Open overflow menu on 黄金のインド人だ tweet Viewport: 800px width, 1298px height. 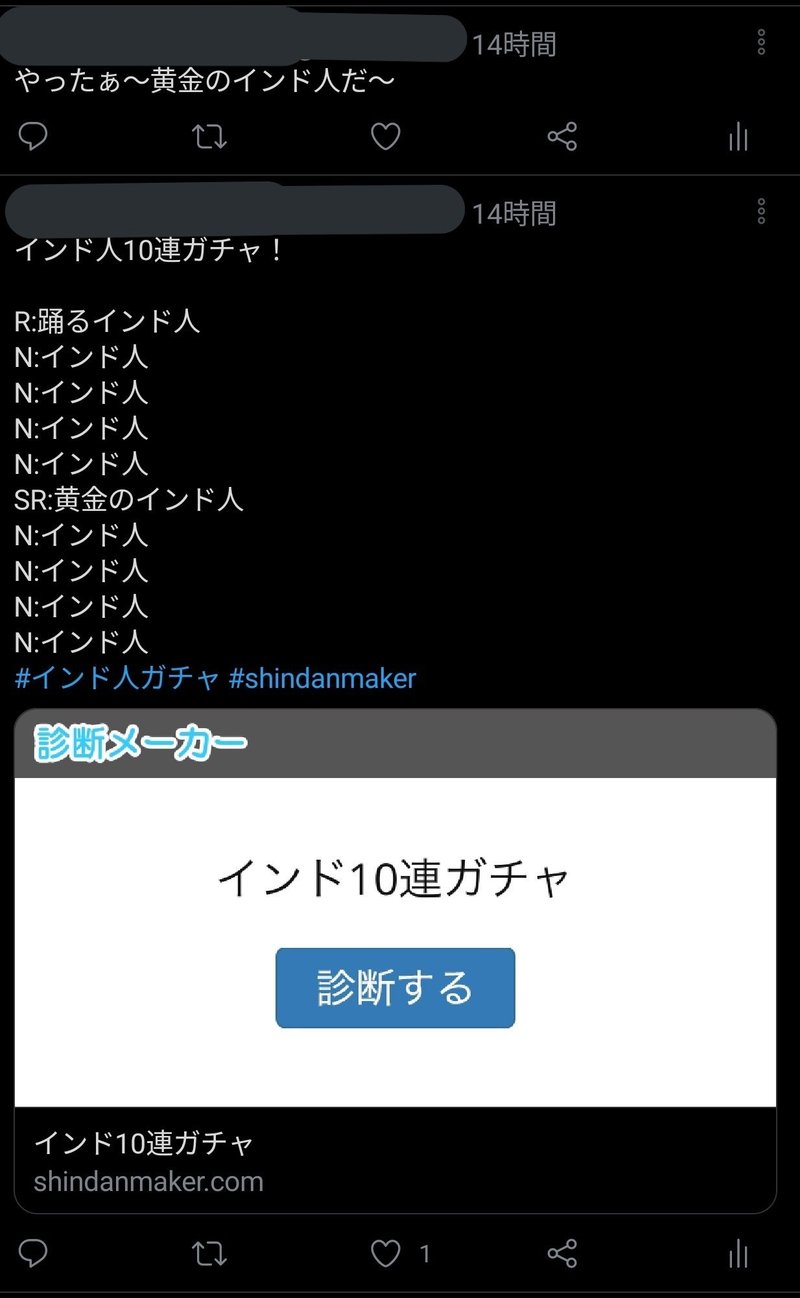point(761,42)
